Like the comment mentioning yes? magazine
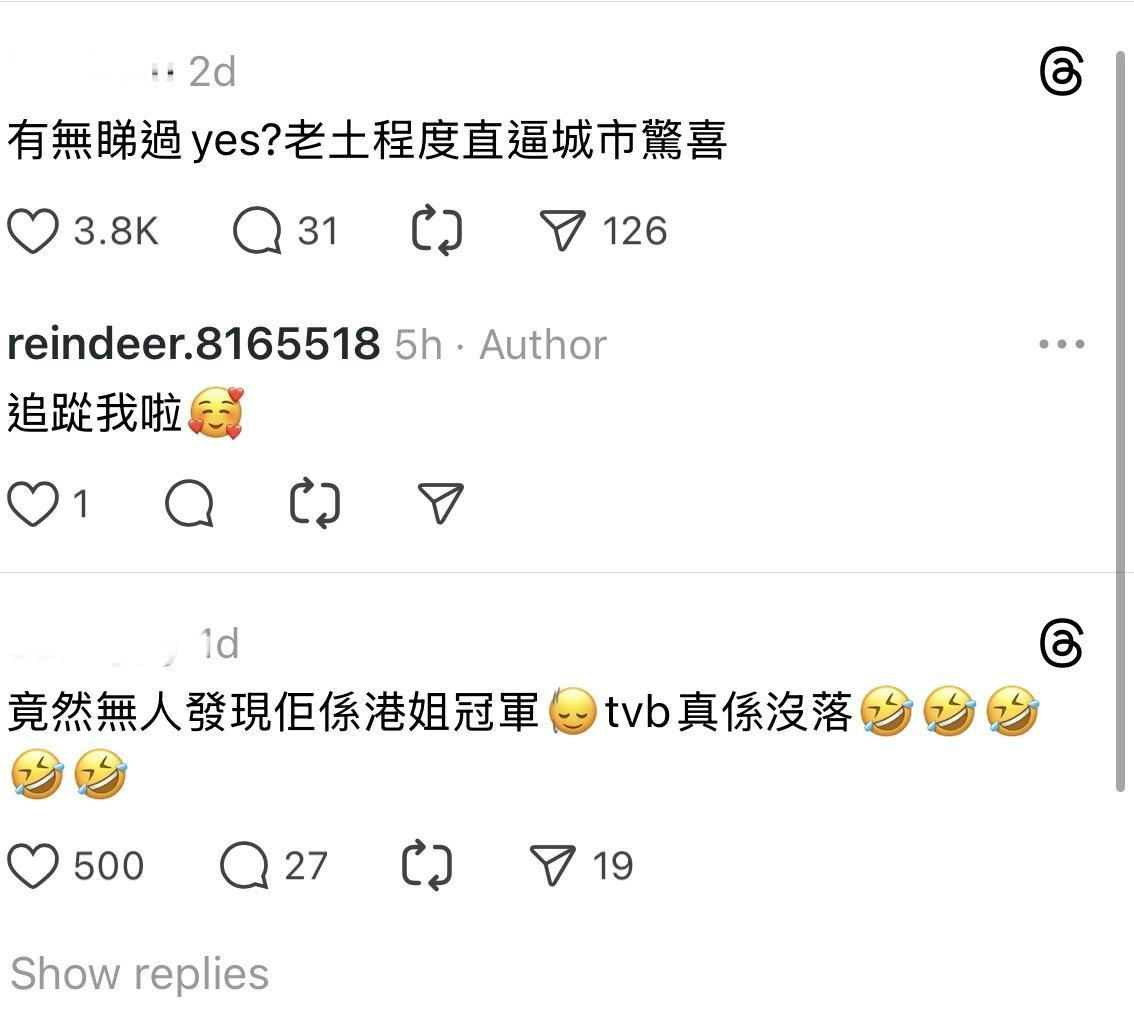 point(33,232)
